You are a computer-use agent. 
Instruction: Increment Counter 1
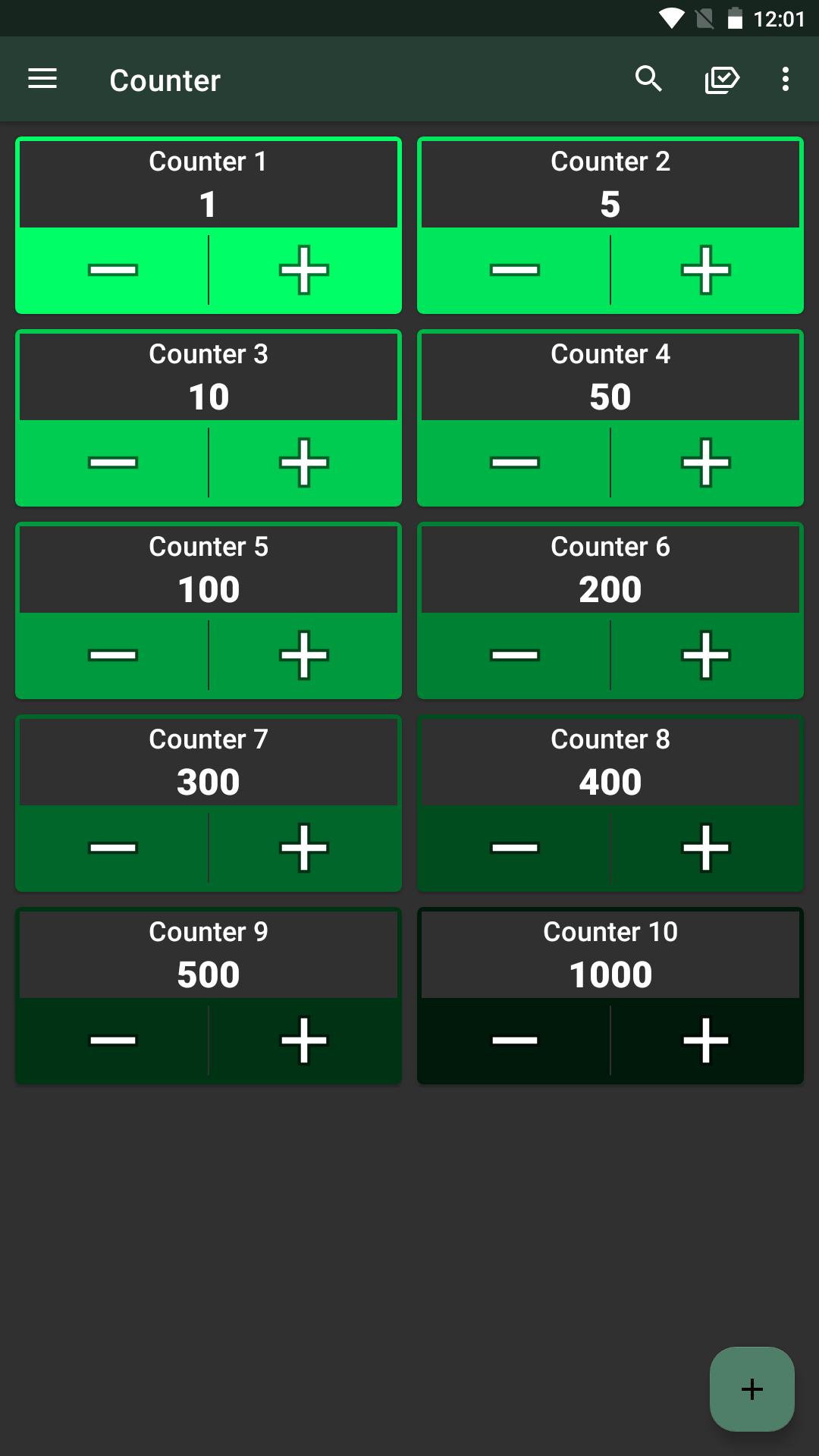click(x=304, y=270)
